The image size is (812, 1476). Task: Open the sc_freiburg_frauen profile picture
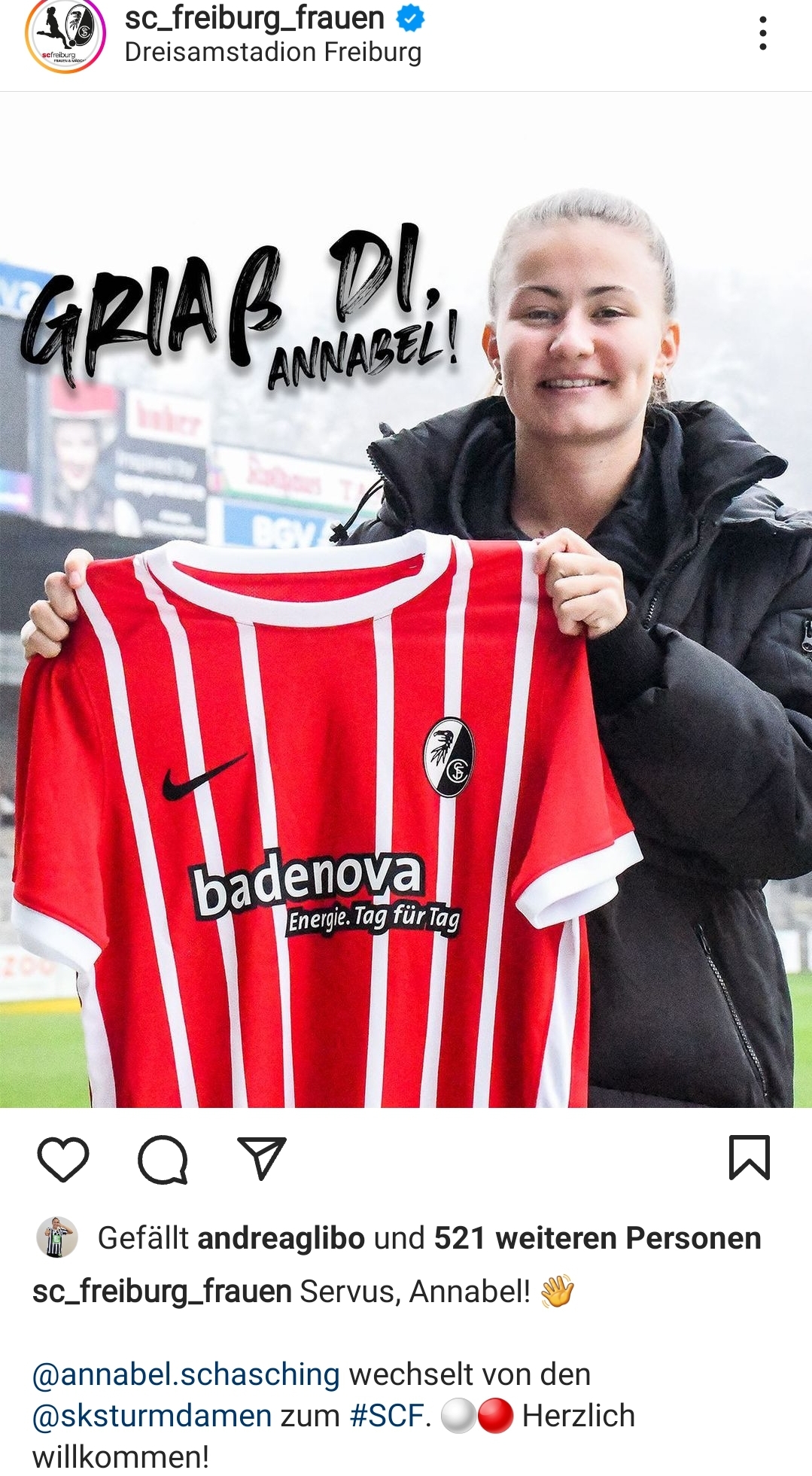coord(65,35)
